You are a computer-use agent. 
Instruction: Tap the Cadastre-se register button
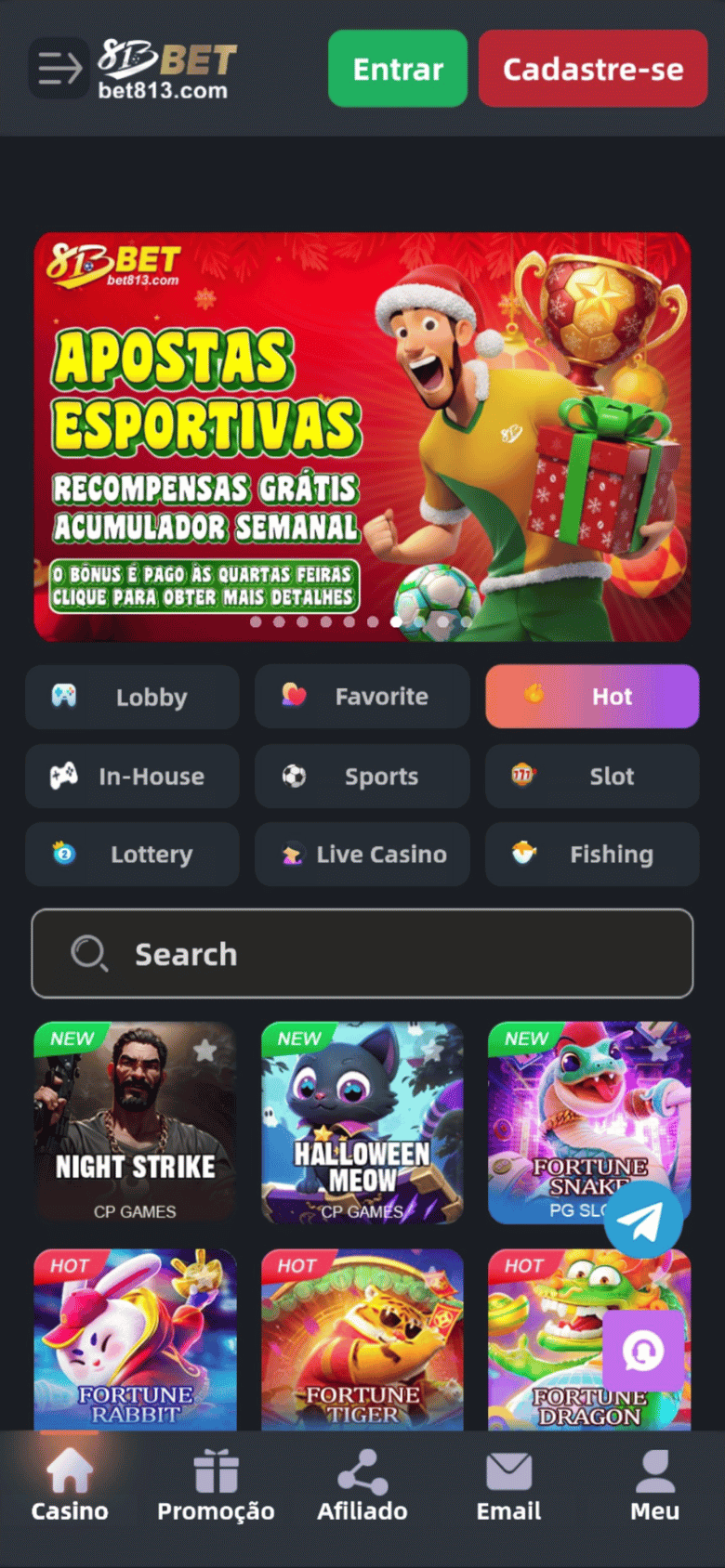pos(593,69)
